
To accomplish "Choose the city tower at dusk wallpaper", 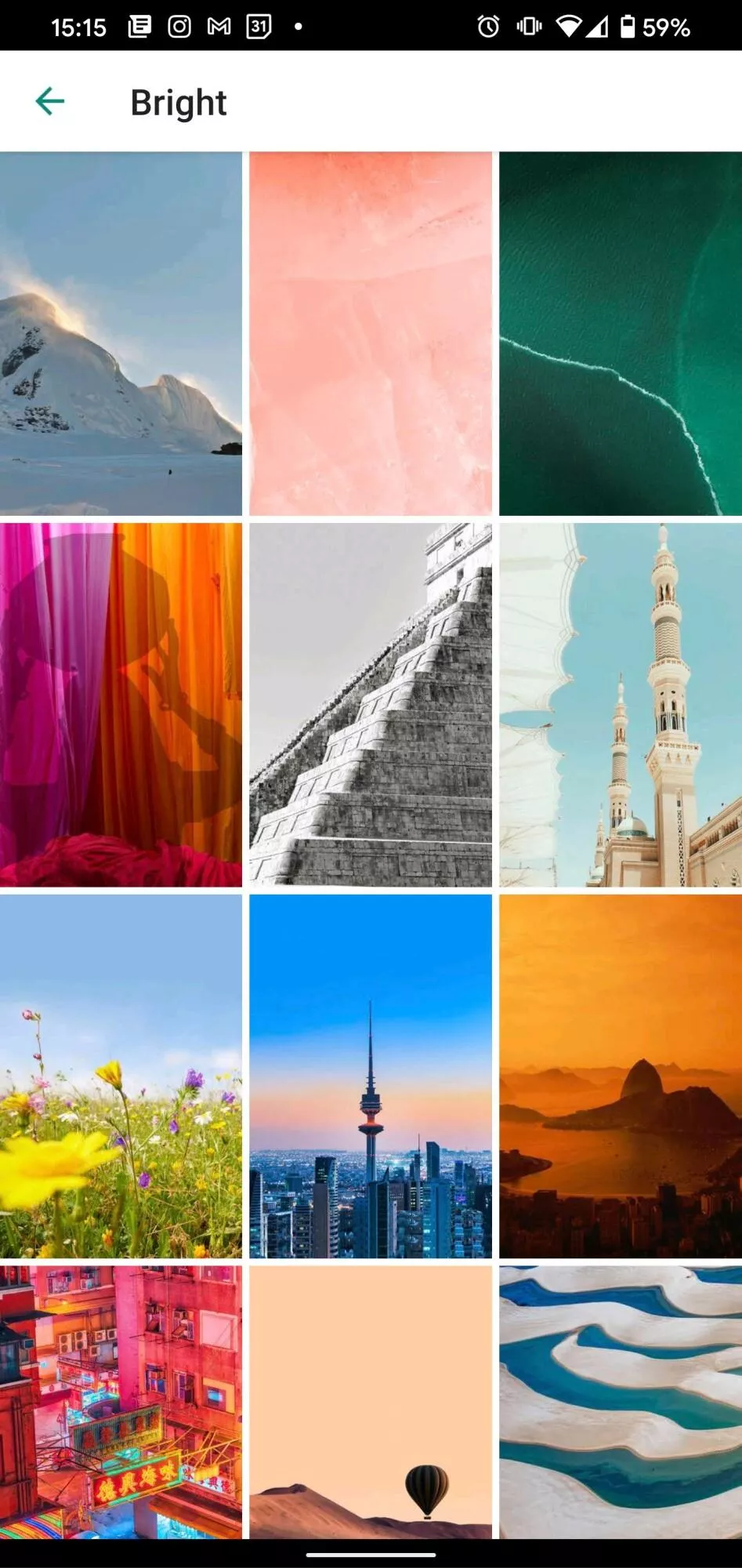I will click(371, 1076).
